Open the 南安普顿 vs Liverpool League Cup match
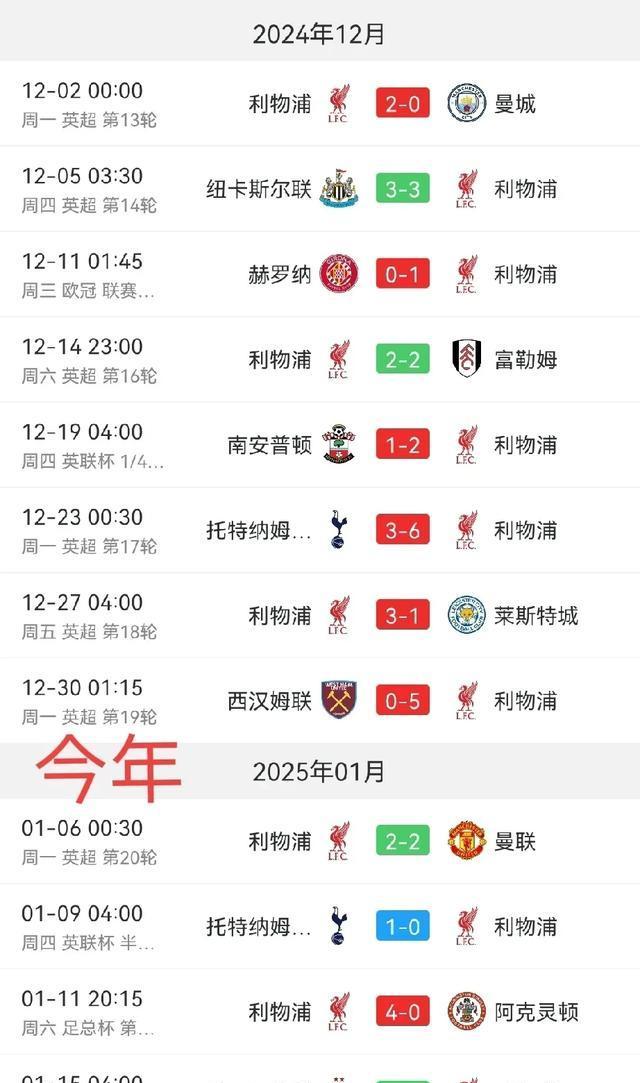The image size is (640, 1083). 402,445
